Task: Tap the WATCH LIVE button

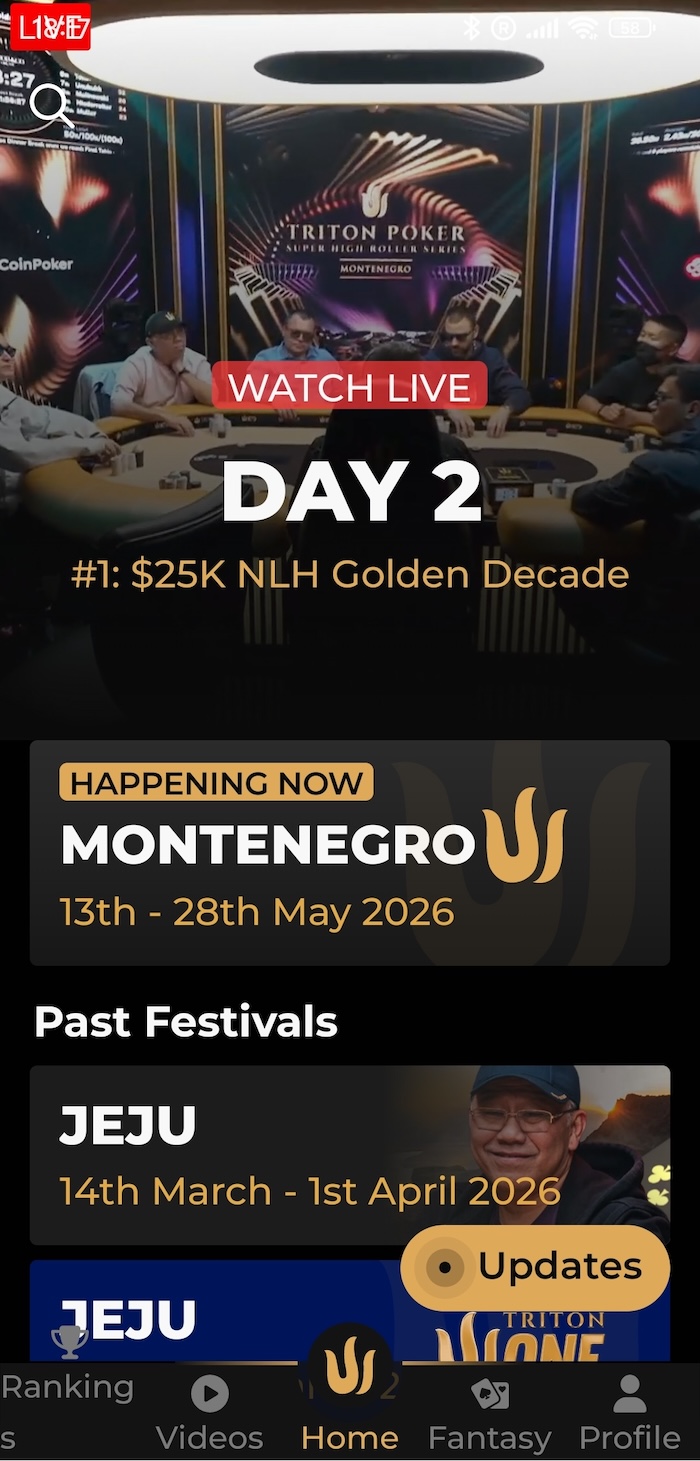Action: click(x=350, y=387)
